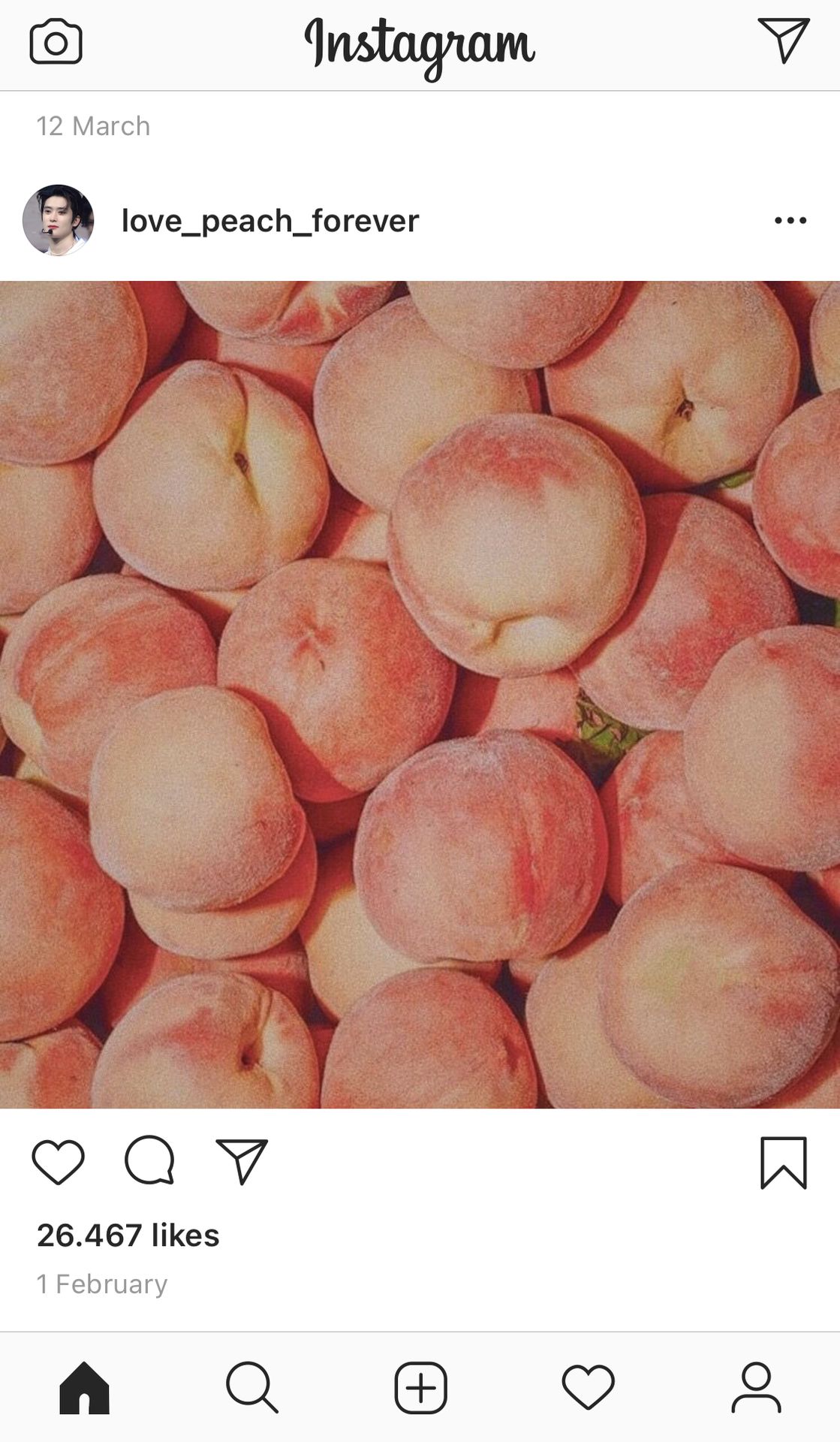
Task: Switch to the Search tab
Action: tap(251, 1387)
